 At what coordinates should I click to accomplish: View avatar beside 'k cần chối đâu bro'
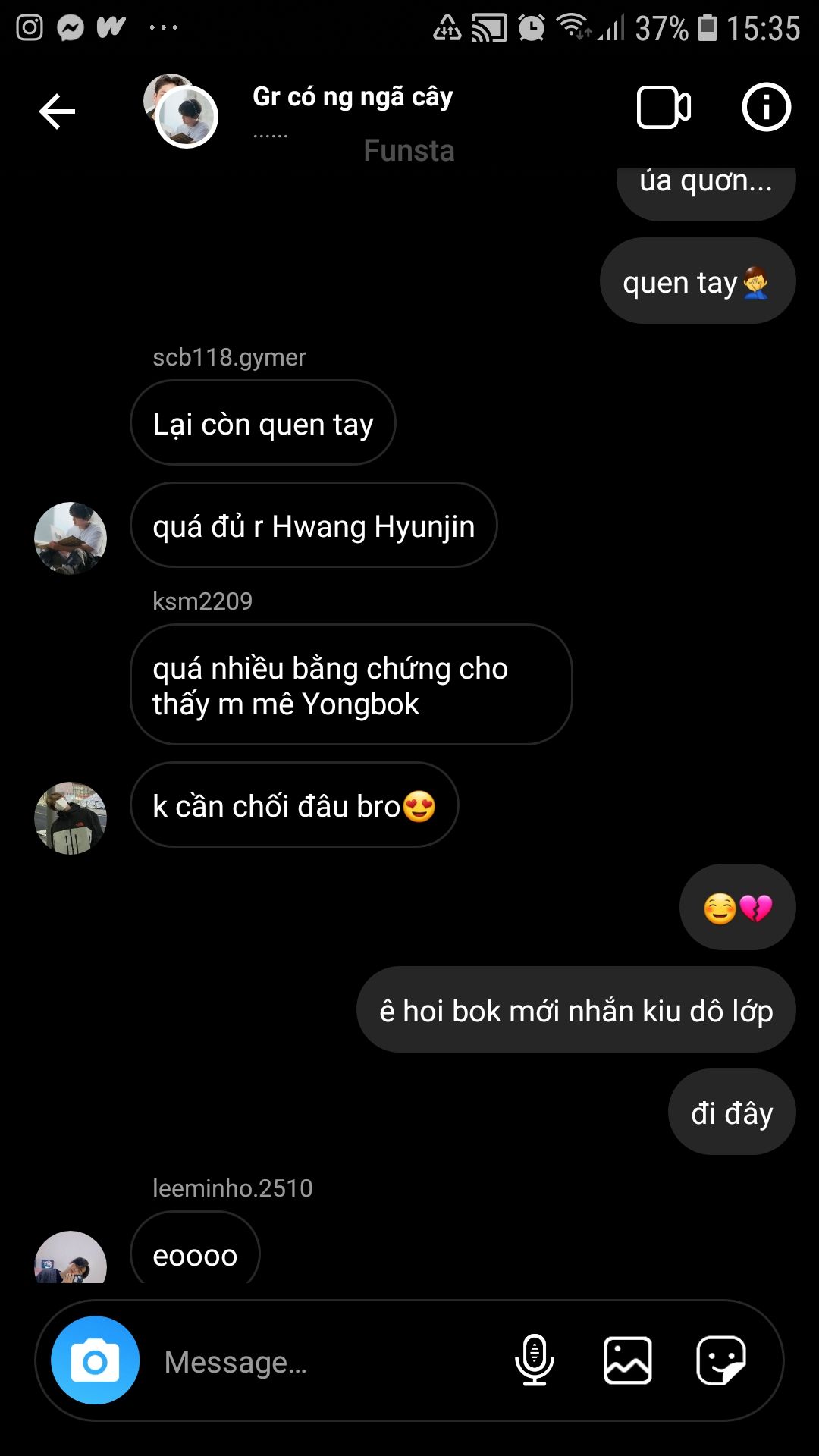click(x=71, y=817)
